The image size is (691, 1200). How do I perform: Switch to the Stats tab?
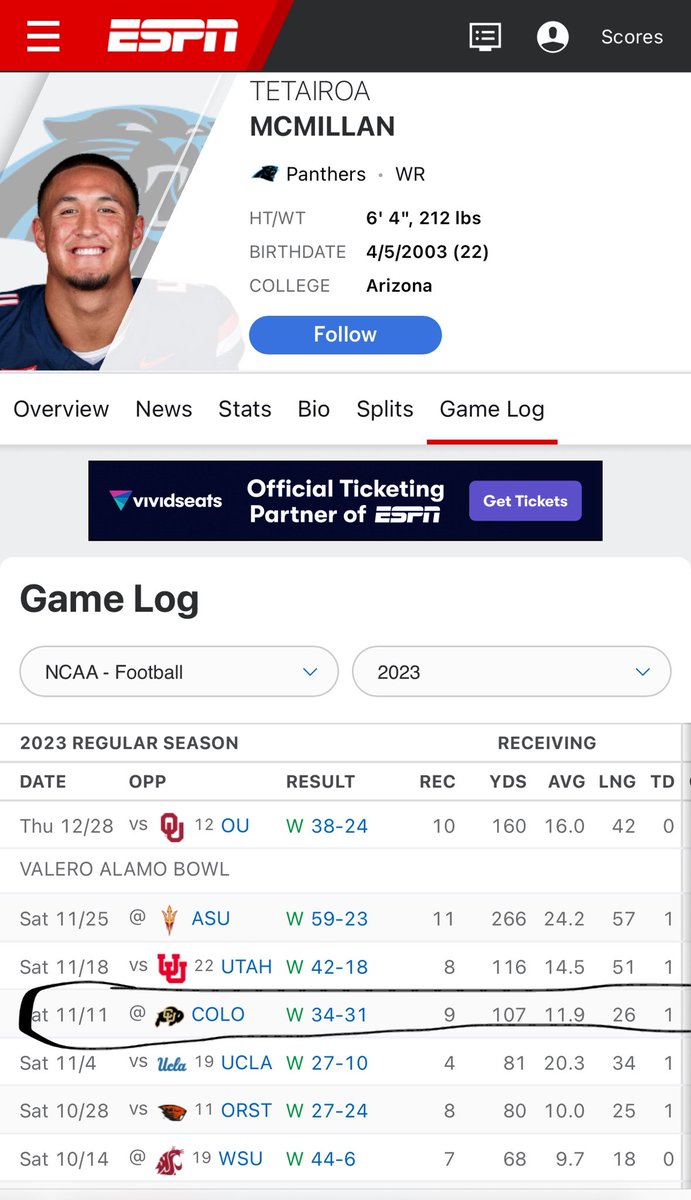click(245, 409)
